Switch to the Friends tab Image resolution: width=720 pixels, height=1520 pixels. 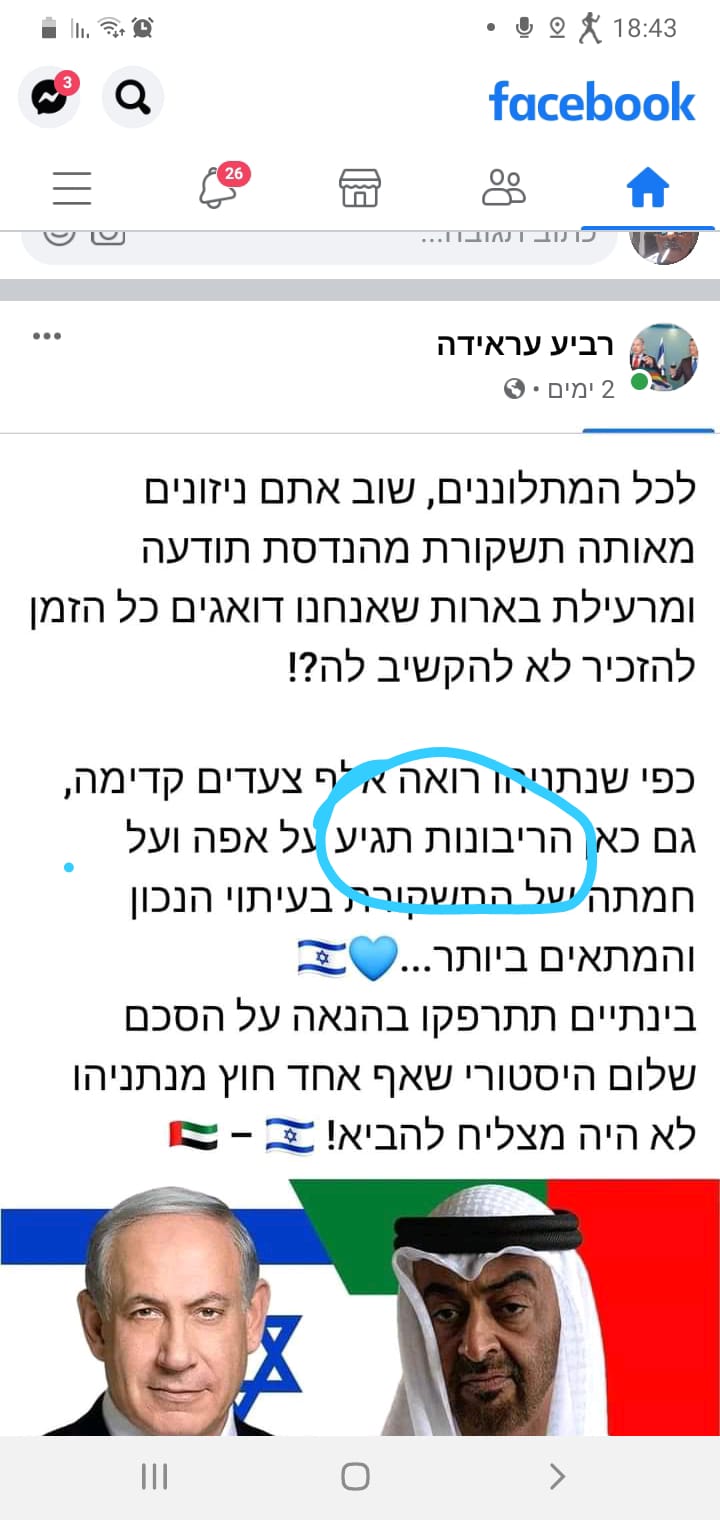click(503, 187)
